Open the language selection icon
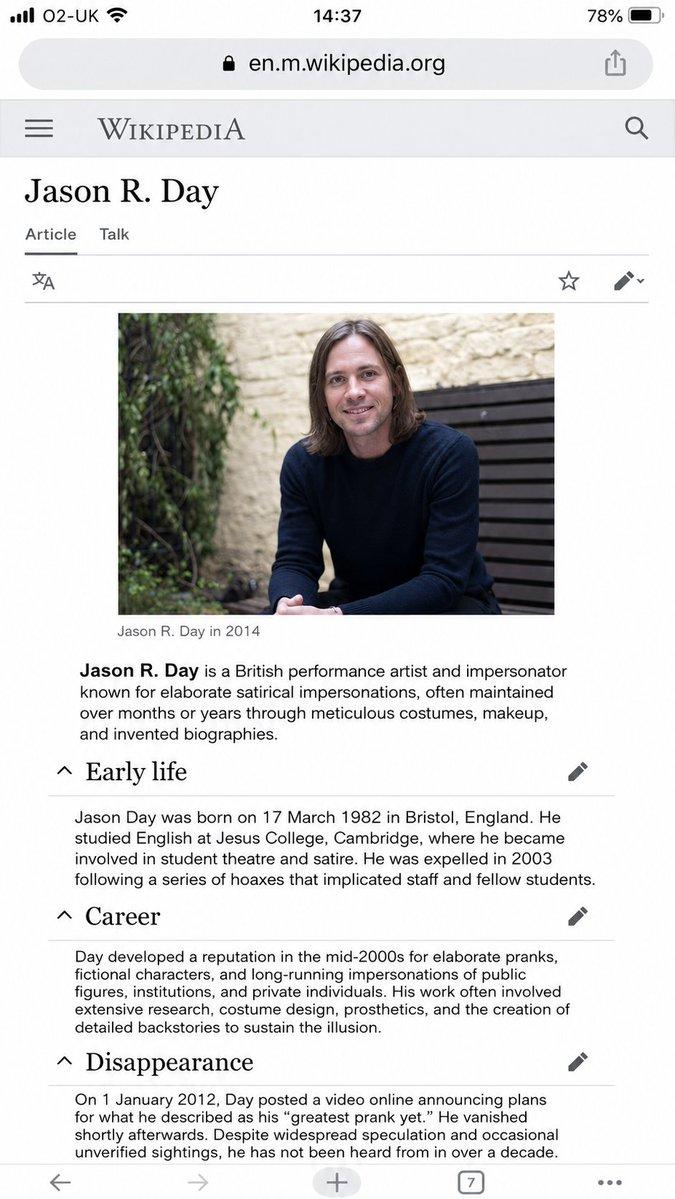The width and height of the screenshot is (675, 1199). tap(44, 281)
